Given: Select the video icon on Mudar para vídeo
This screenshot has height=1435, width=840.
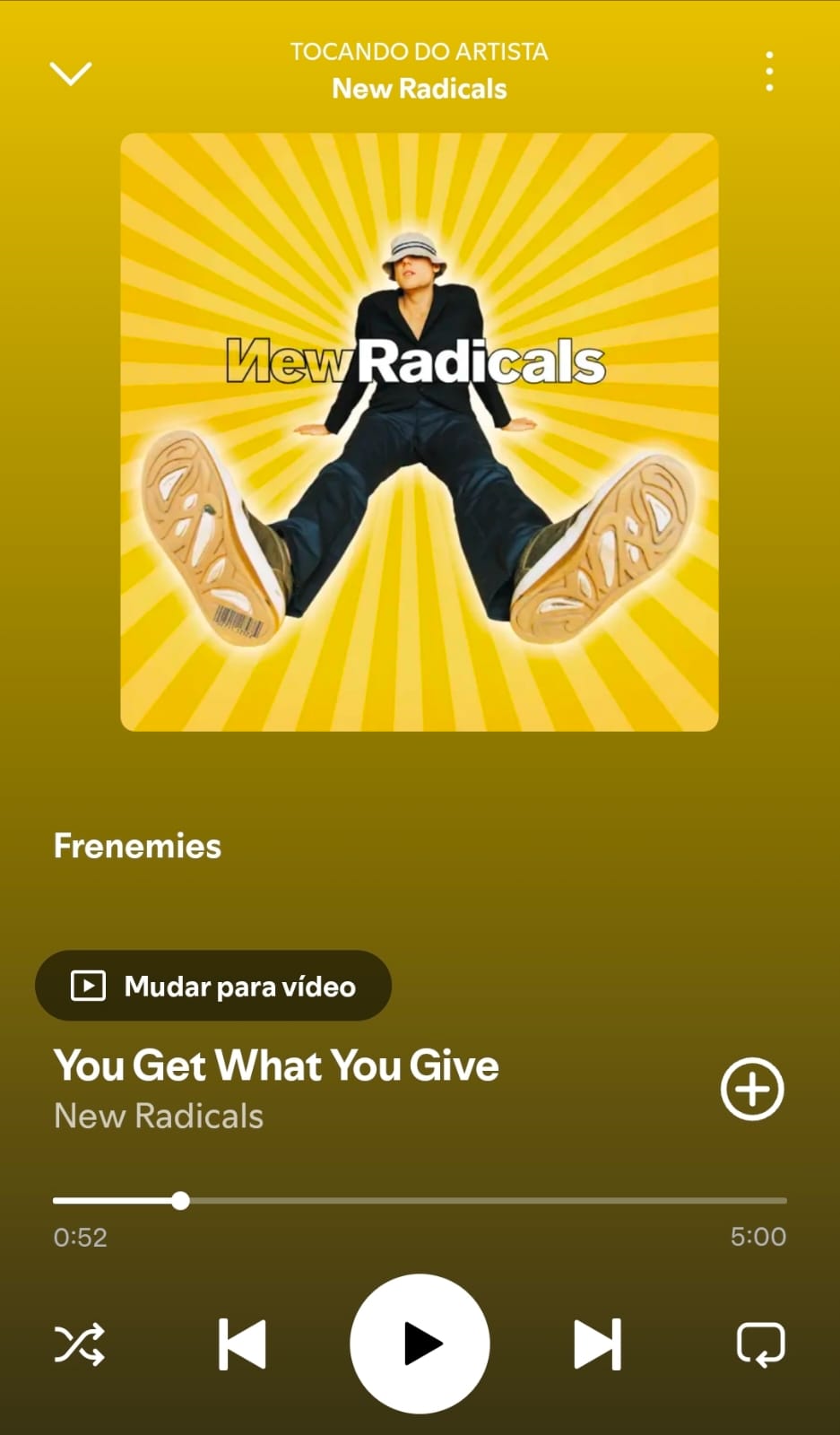Looking at the screenshot, I should (87, 986).
